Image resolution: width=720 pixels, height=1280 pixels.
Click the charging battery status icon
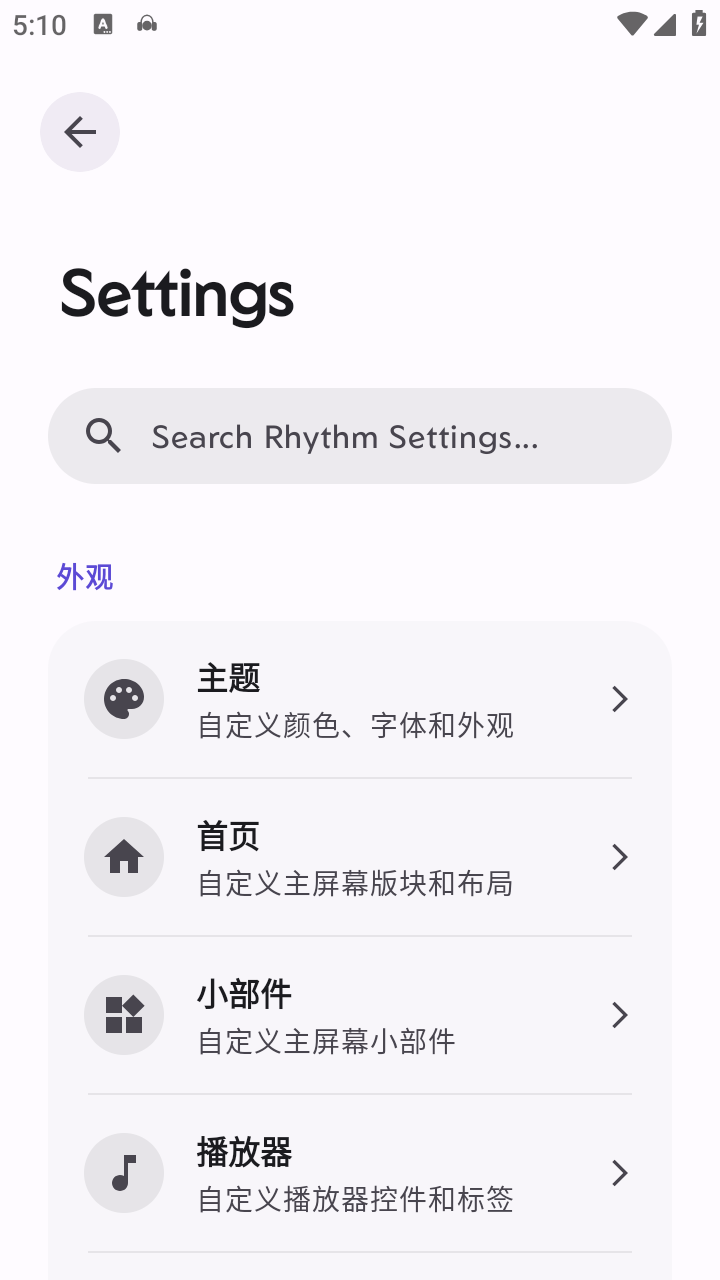700,25
